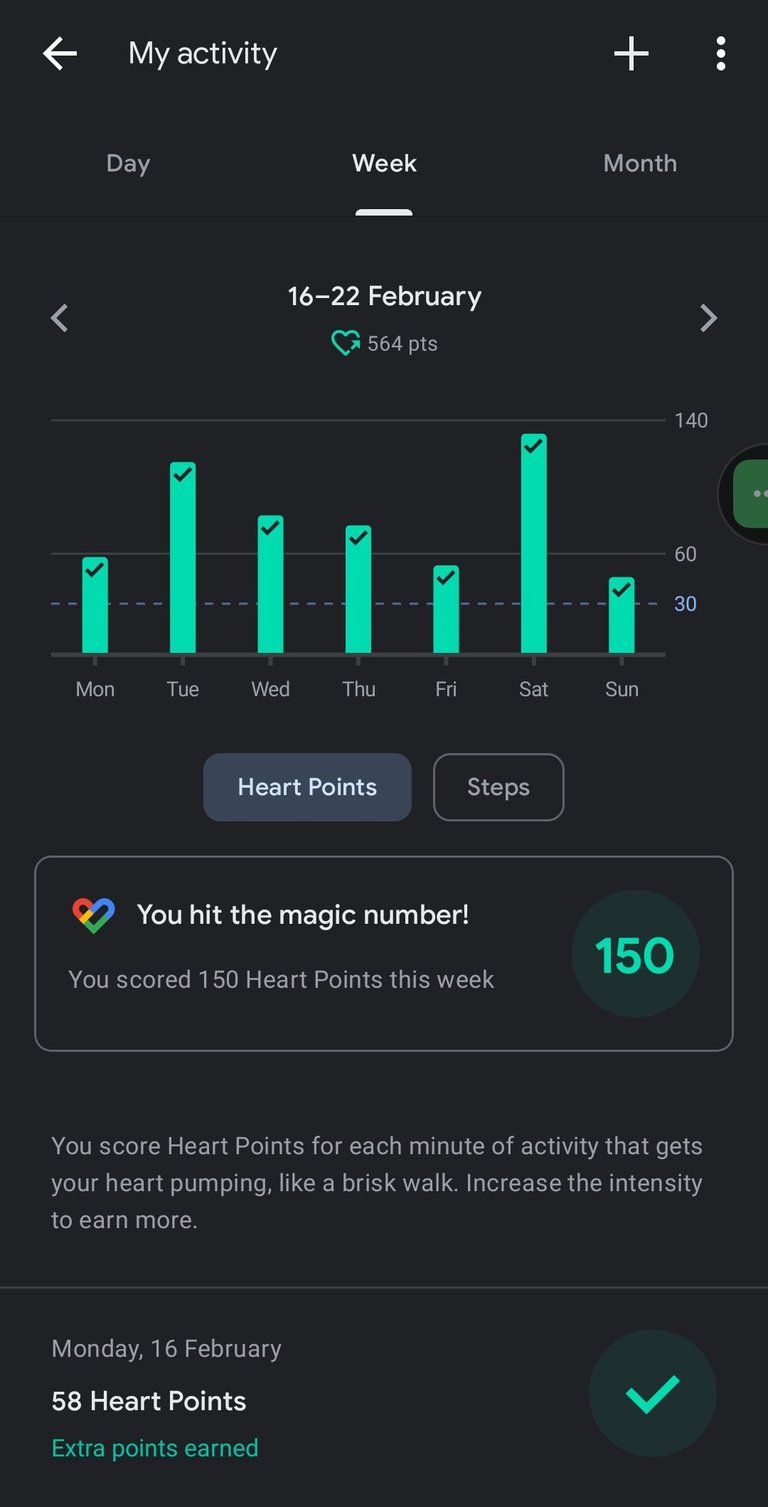Open the floating green bubble at screen edge

tap(748, 494)
